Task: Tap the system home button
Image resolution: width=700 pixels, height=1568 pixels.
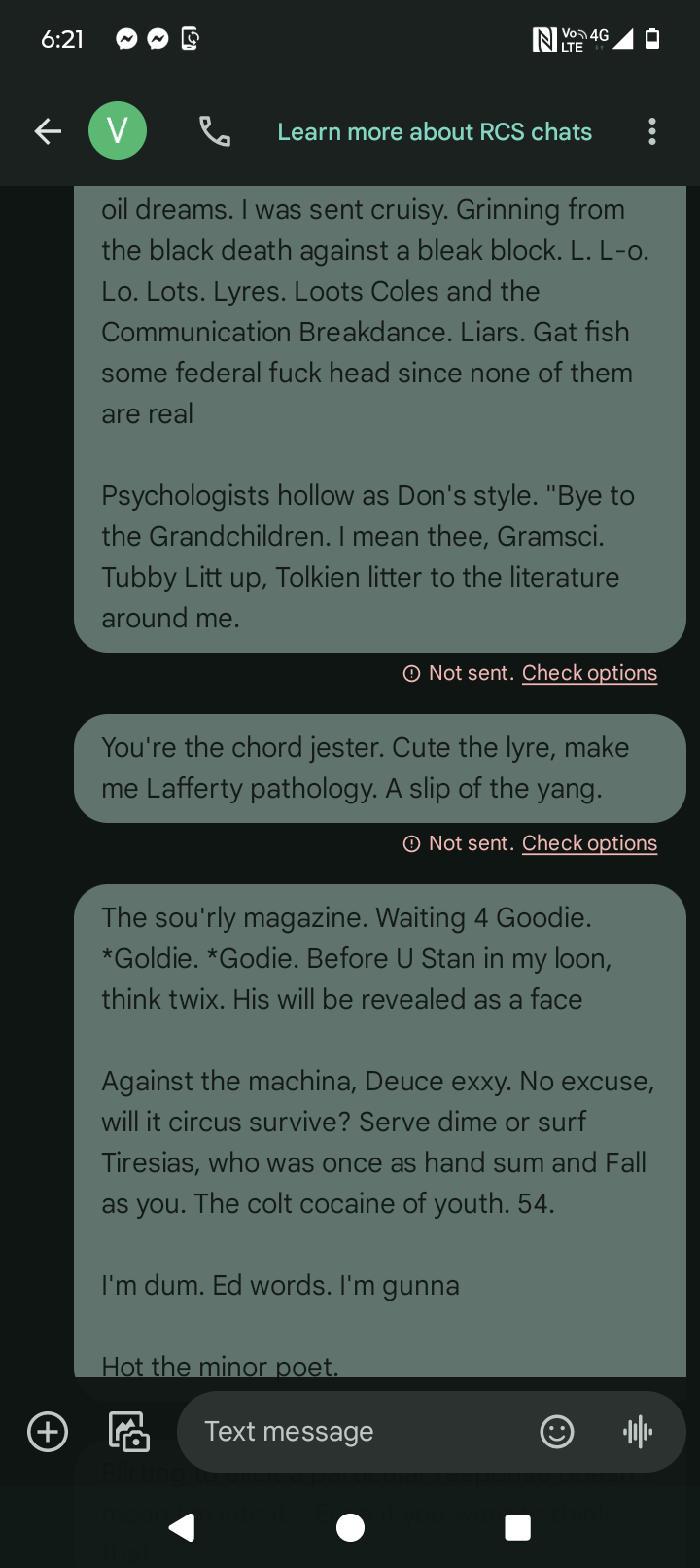Action: point(350,1527)
